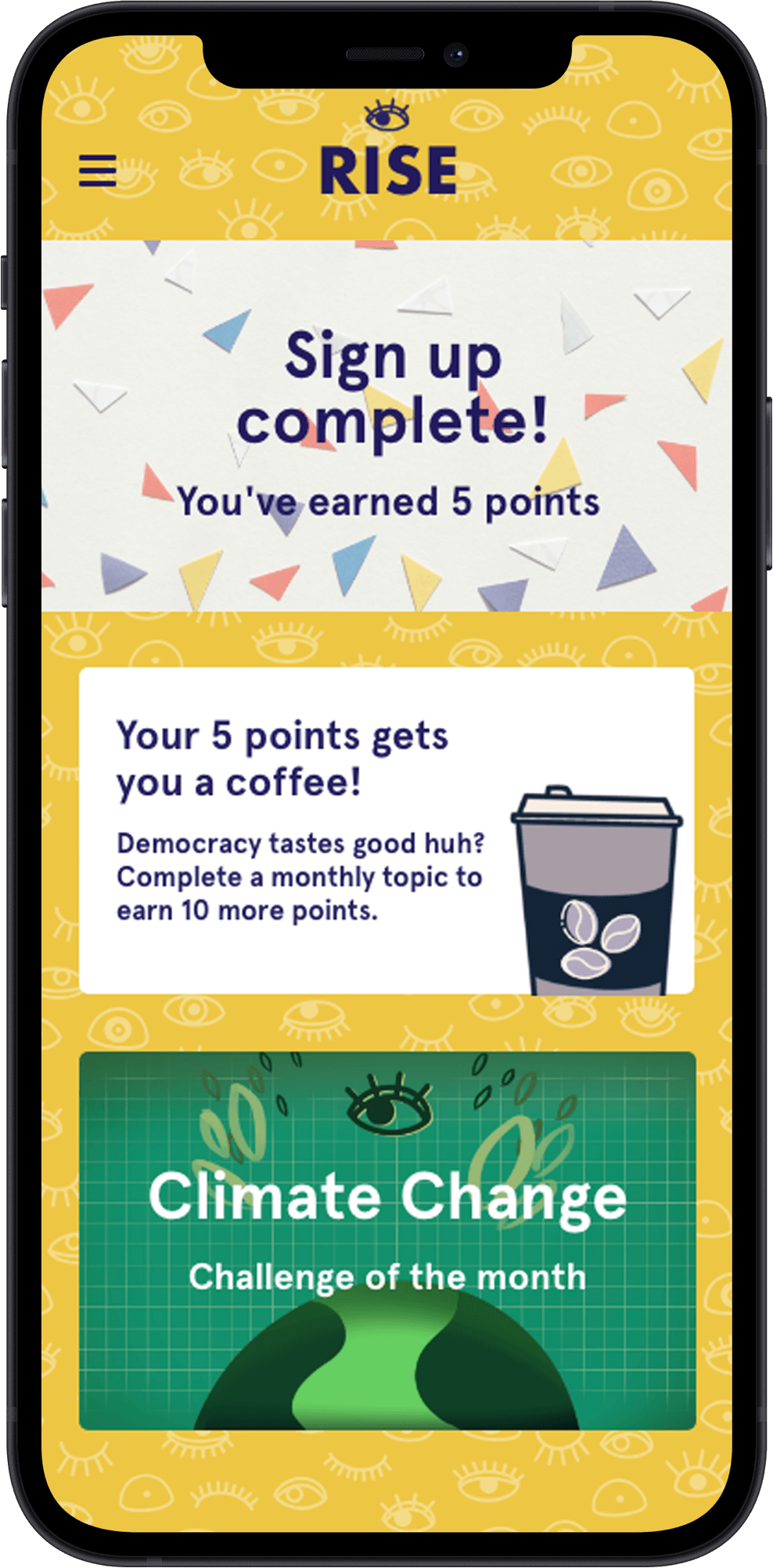
Task: Open the Climate Change challenge card
Action: coord(387,1241)
